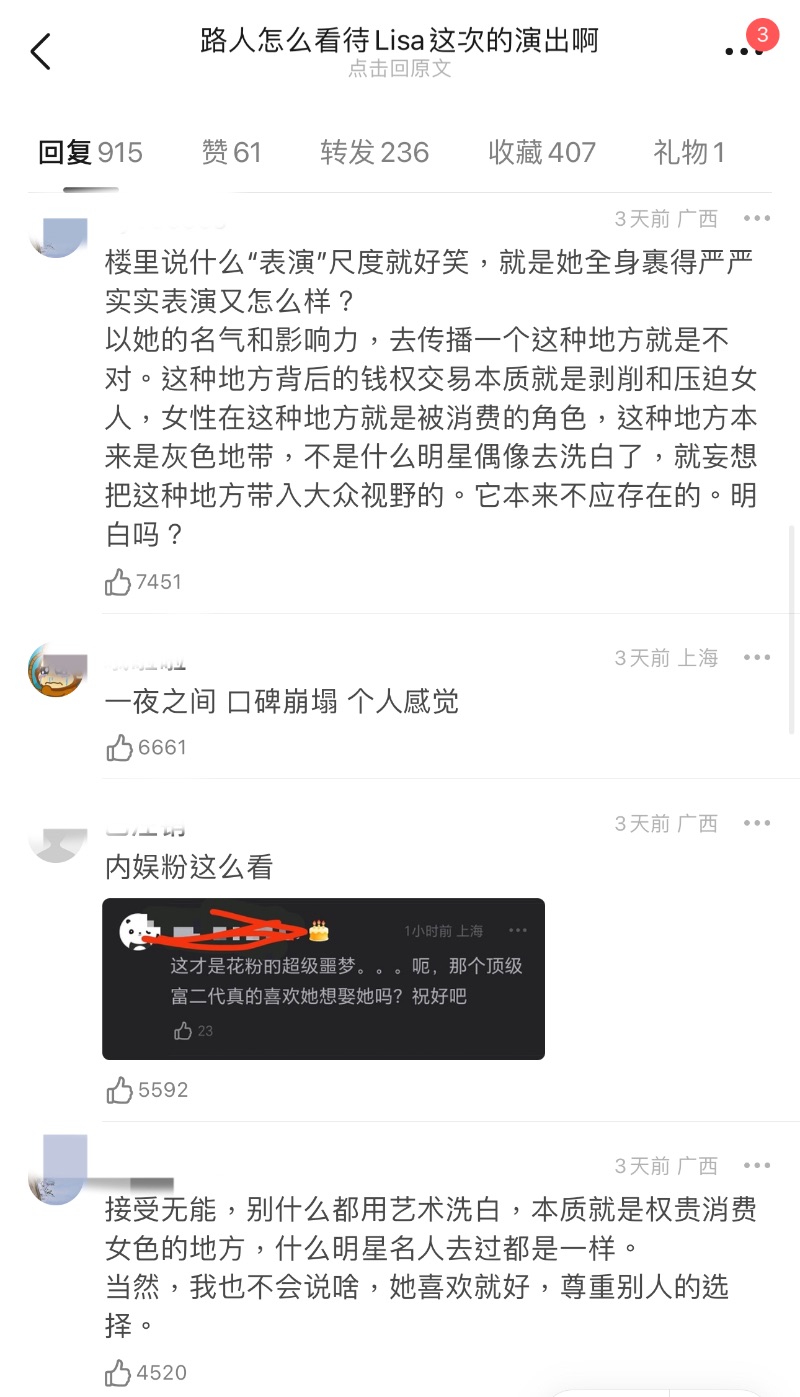Go back using the top-left arrow
This screenshot has width=800, height=1397.
pyautogui.click(x=41, y=51)
